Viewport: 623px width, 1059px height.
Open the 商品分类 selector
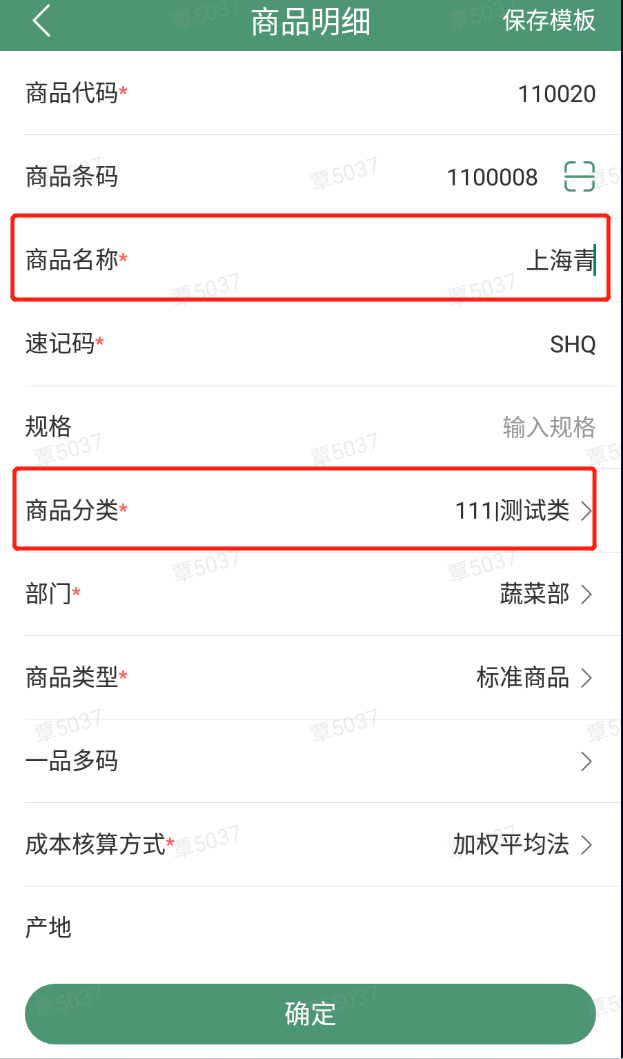click(311, 511)
